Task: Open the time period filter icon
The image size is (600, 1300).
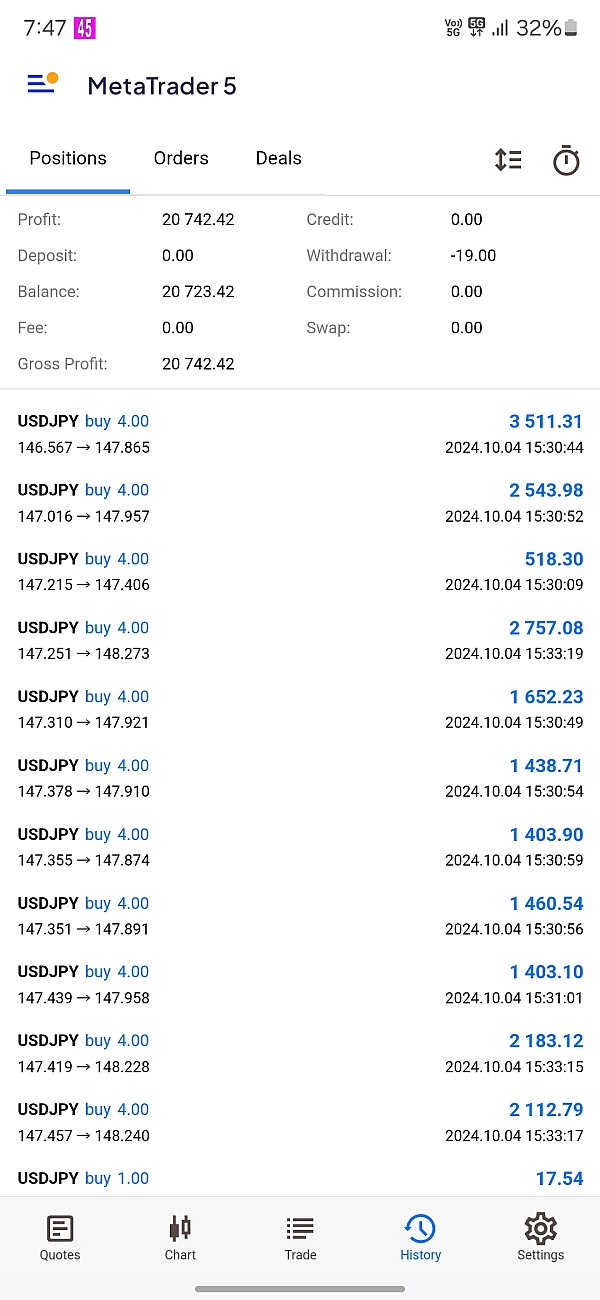Action: pos(566,160)
